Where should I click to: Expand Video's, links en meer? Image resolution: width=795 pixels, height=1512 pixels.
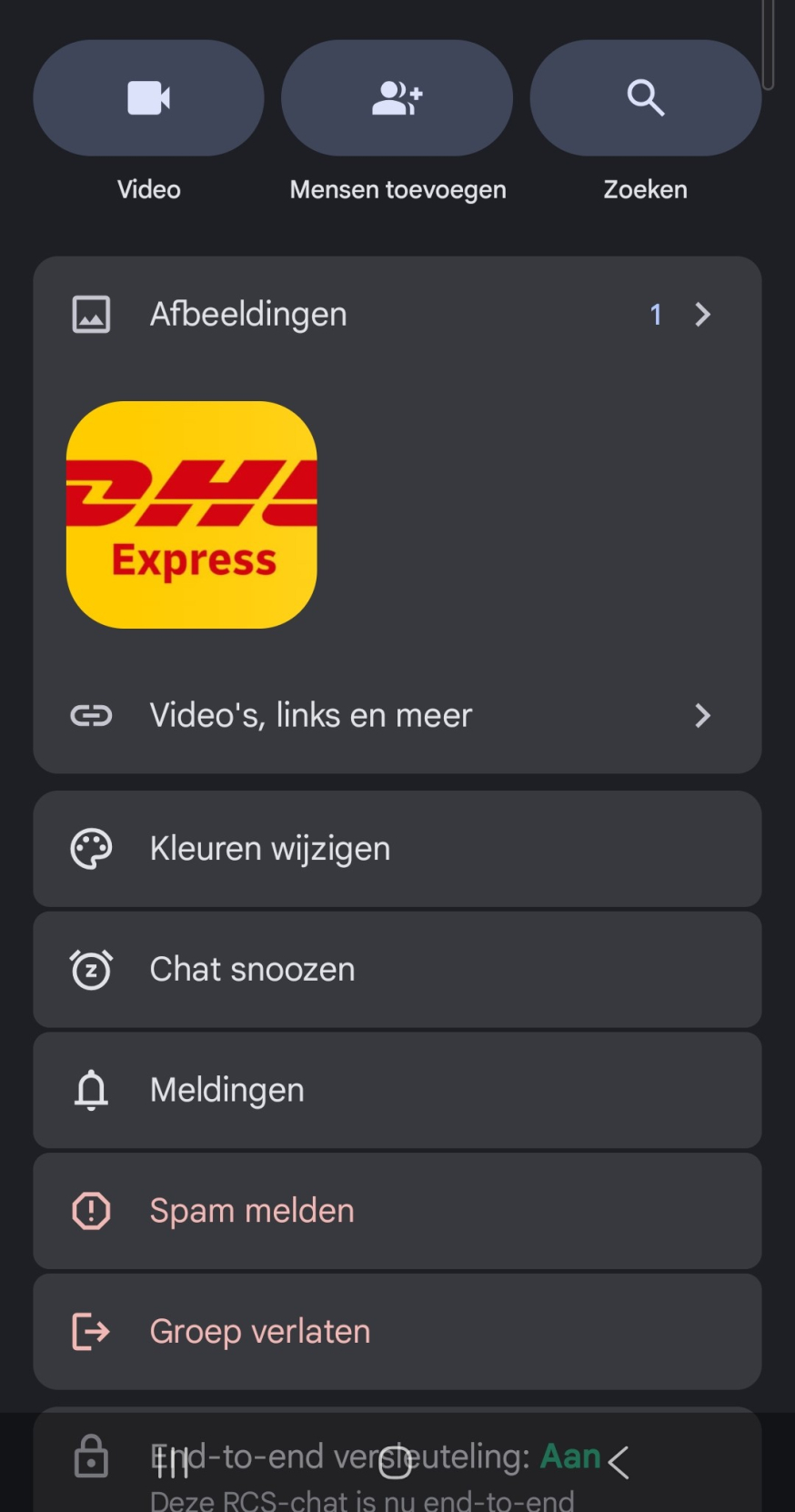[702, 715]
